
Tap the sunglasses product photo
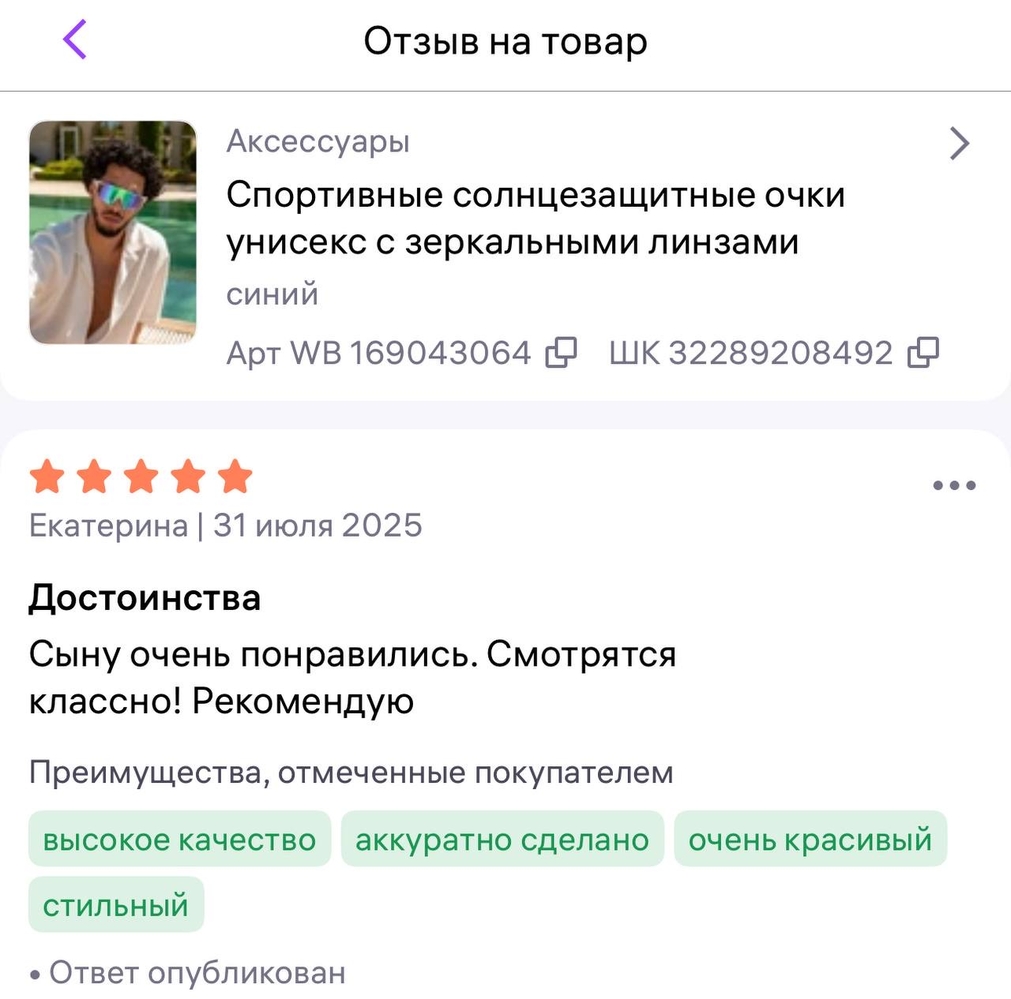click(113, 232)
